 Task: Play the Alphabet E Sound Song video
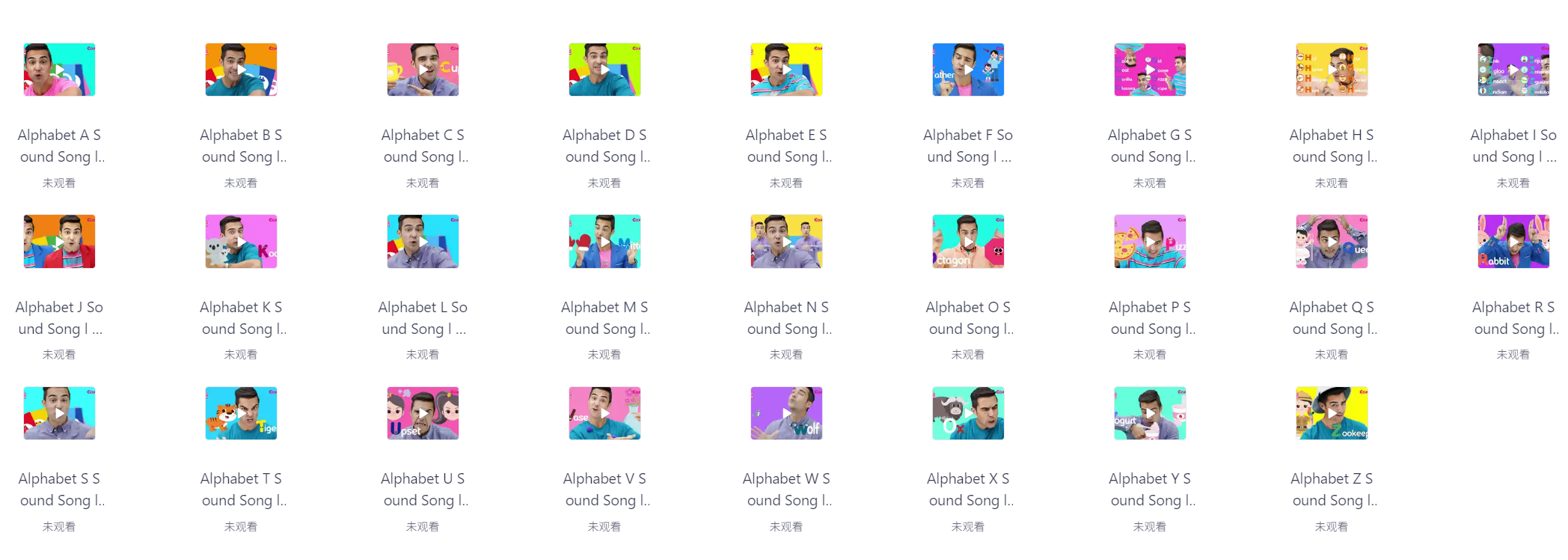[786, 70]
